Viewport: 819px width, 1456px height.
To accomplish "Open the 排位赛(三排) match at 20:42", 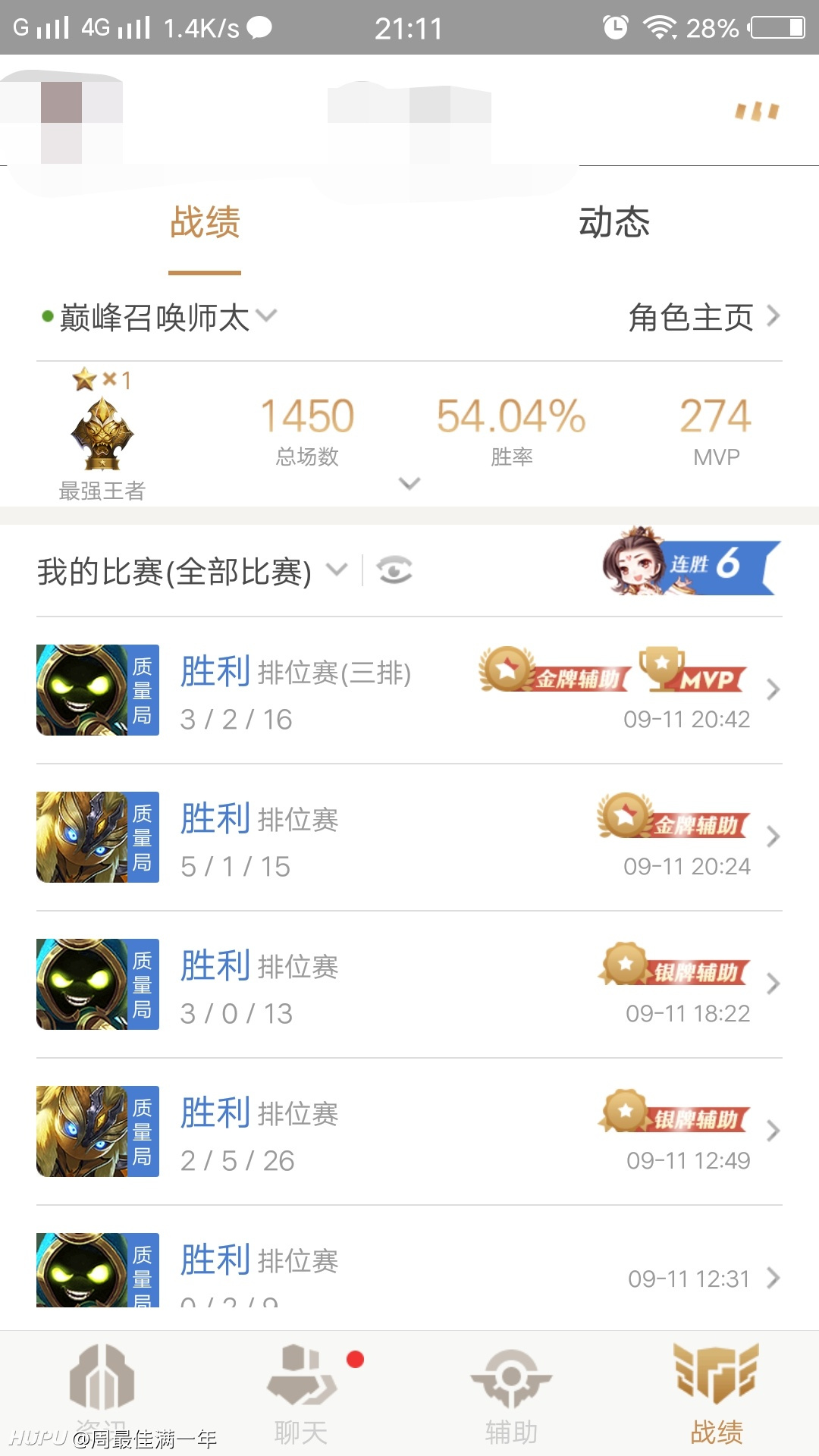I will (x=409, y=690).
